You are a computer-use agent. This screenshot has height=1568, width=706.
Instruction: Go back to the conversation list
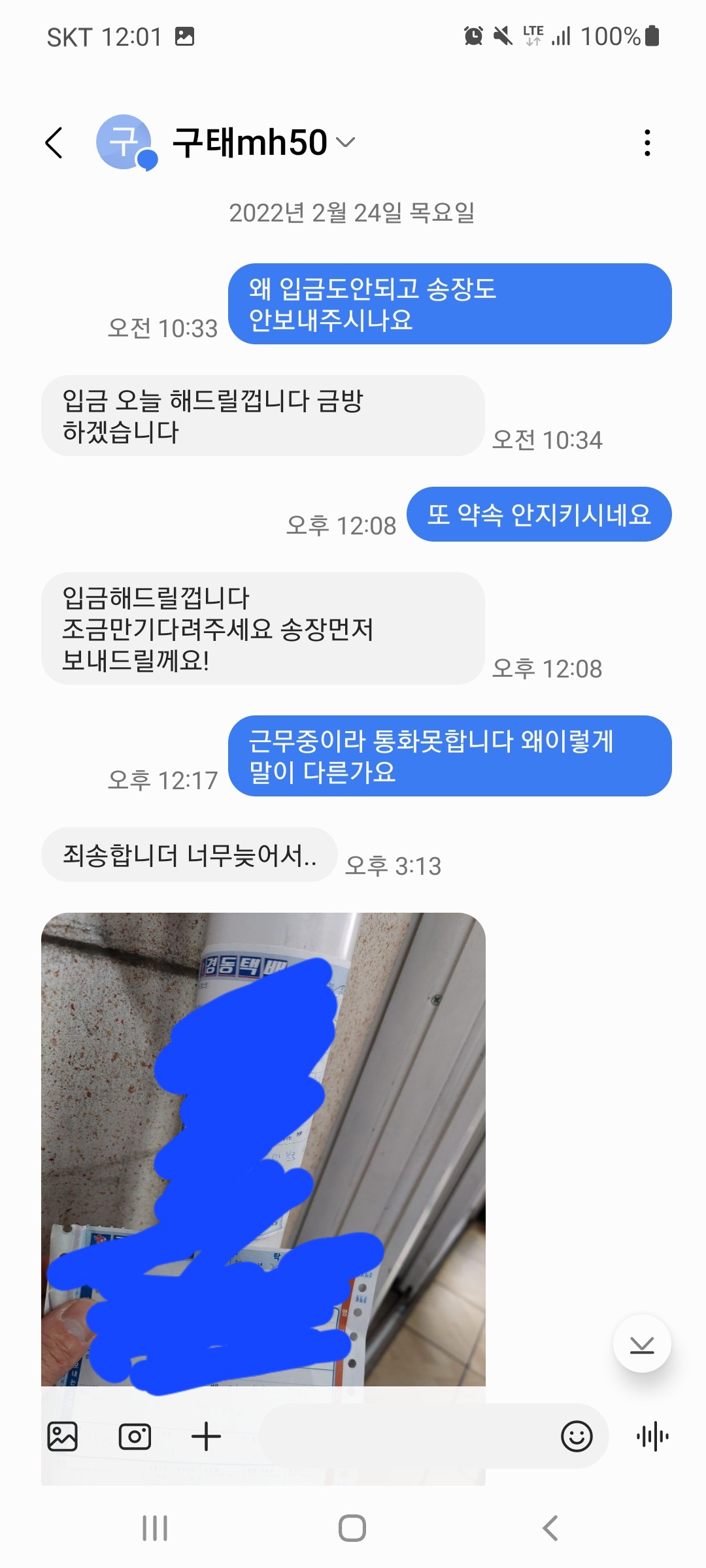[55, 142]
